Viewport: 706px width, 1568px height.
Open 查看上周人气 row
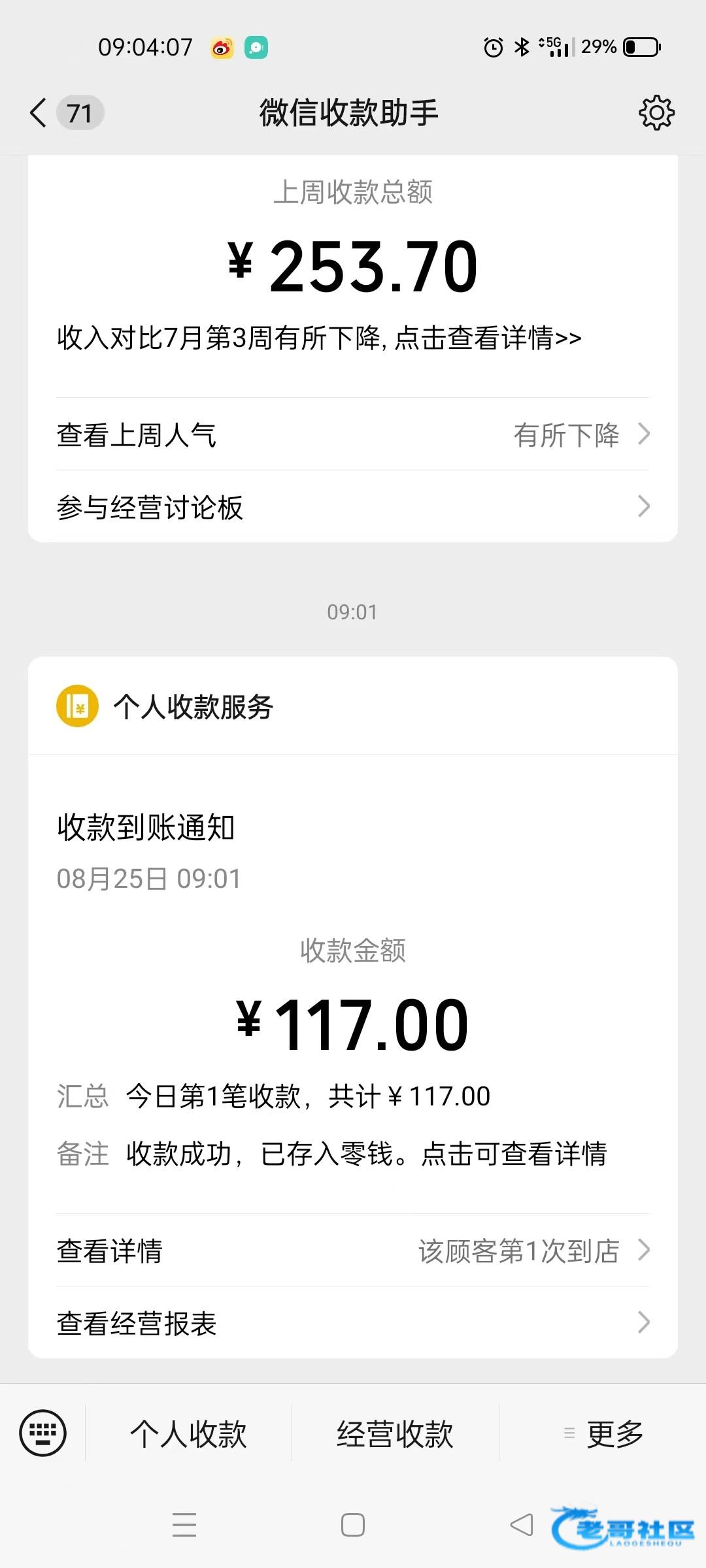click(353, 434)
